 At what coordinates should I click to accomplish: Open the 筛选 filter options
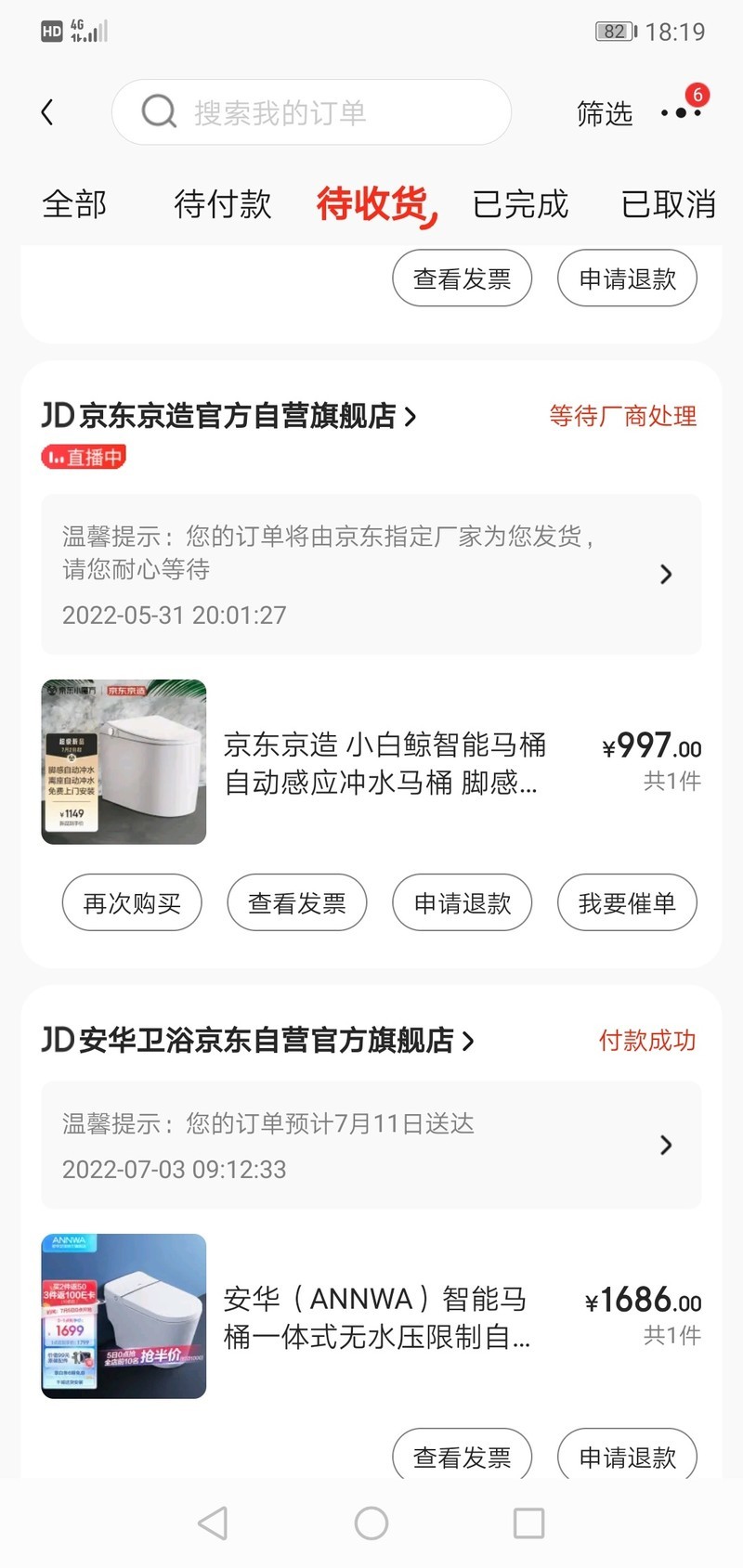point(604,114)
